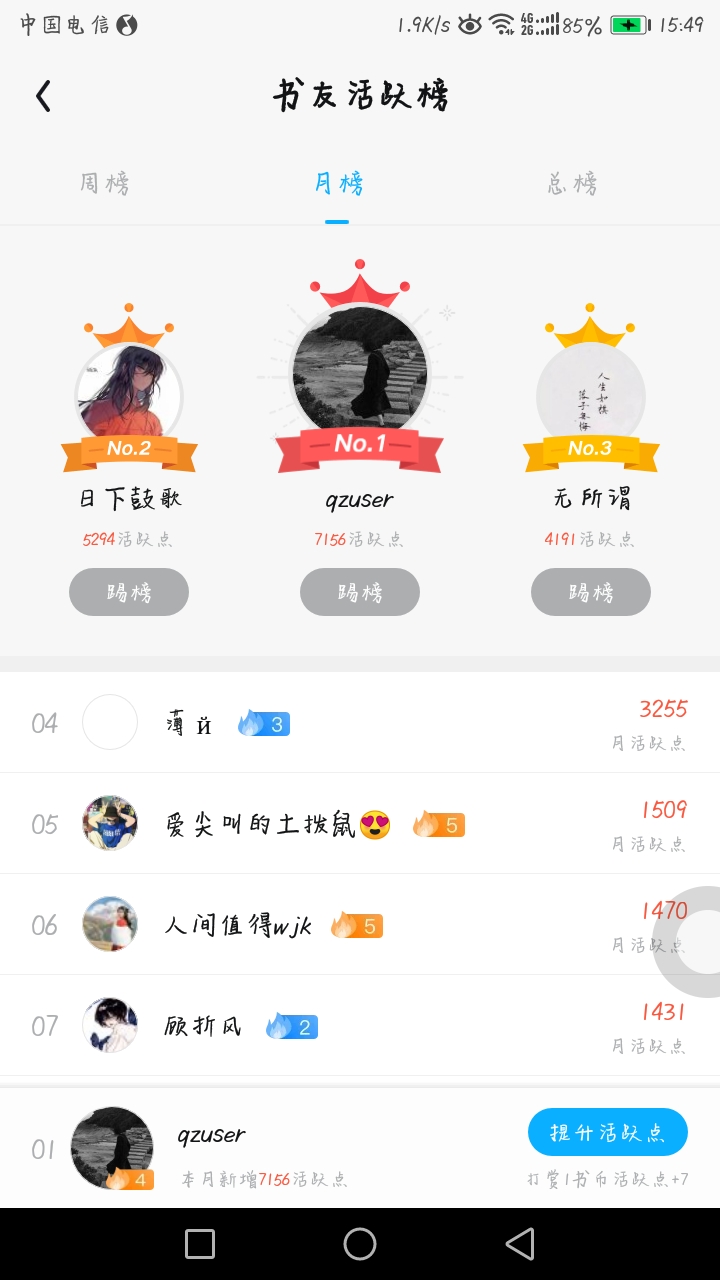Viewport: 720px width, 1280px height.
Task: Open No.2 日下鼓歌's avatar
Action: 129,394
